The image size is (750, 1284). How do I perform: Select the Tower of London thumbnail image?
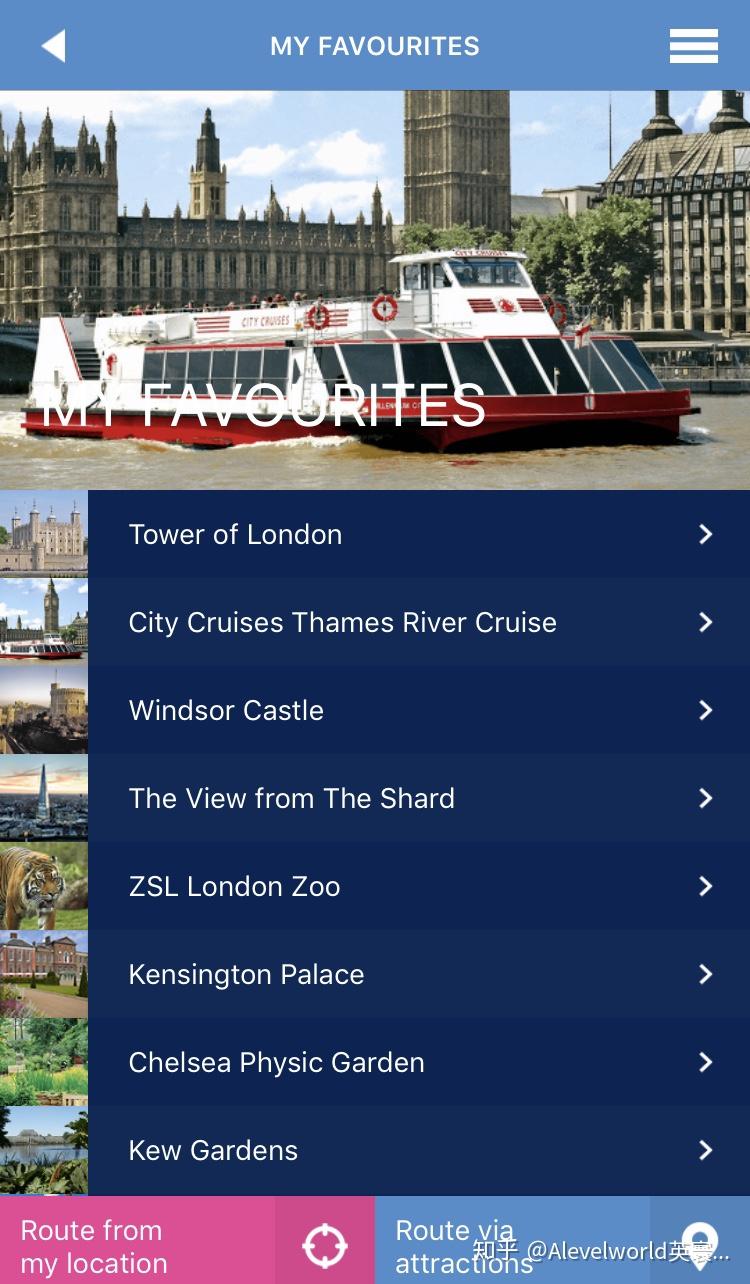pyautogui.click(x=44, y=534)
